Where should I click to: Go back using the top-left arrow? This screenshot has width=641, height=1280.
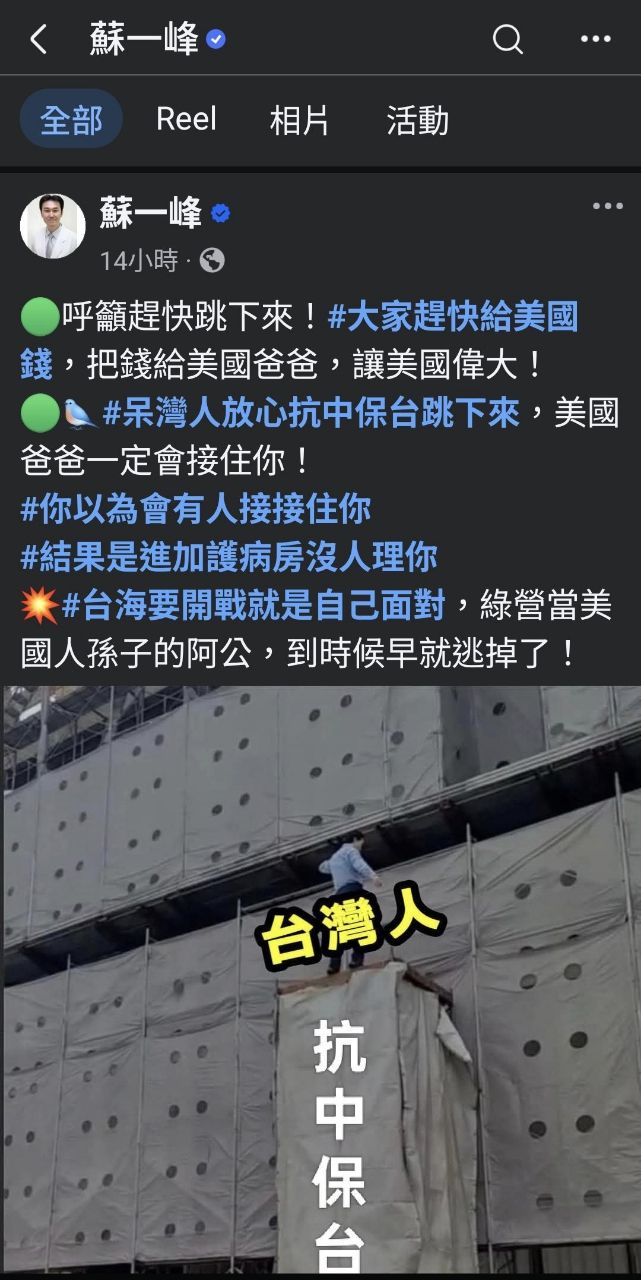(38, 40)
